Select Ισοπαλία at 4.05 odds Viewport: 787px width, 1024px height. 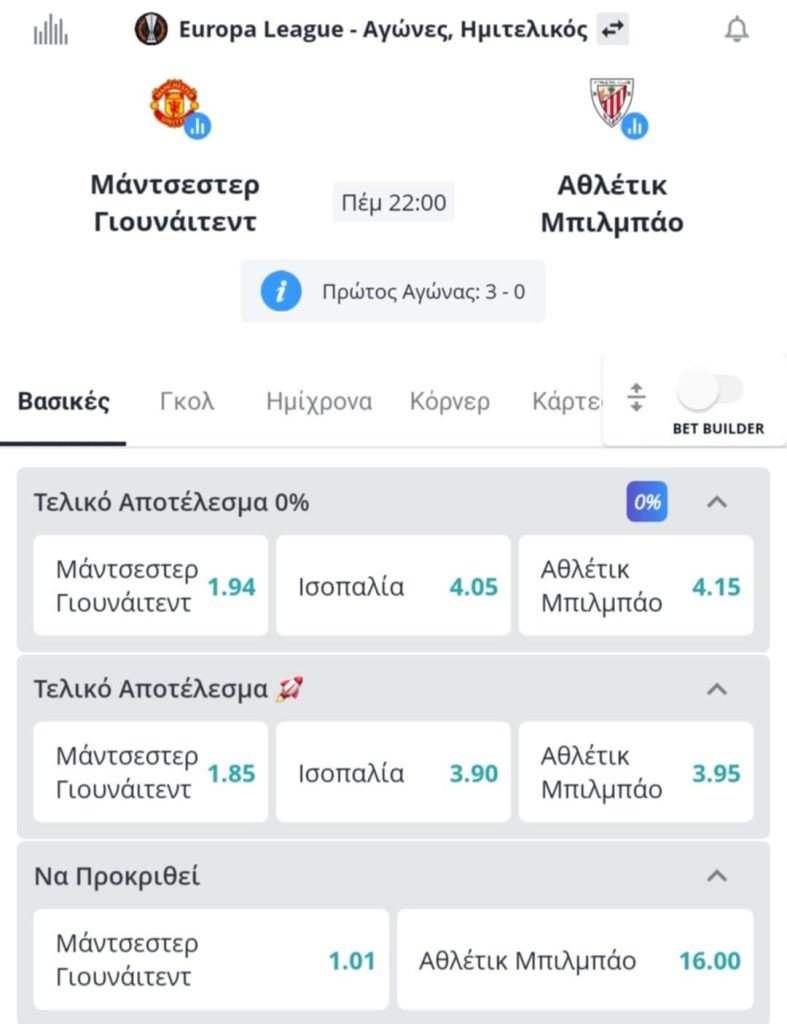coord(393,586)
